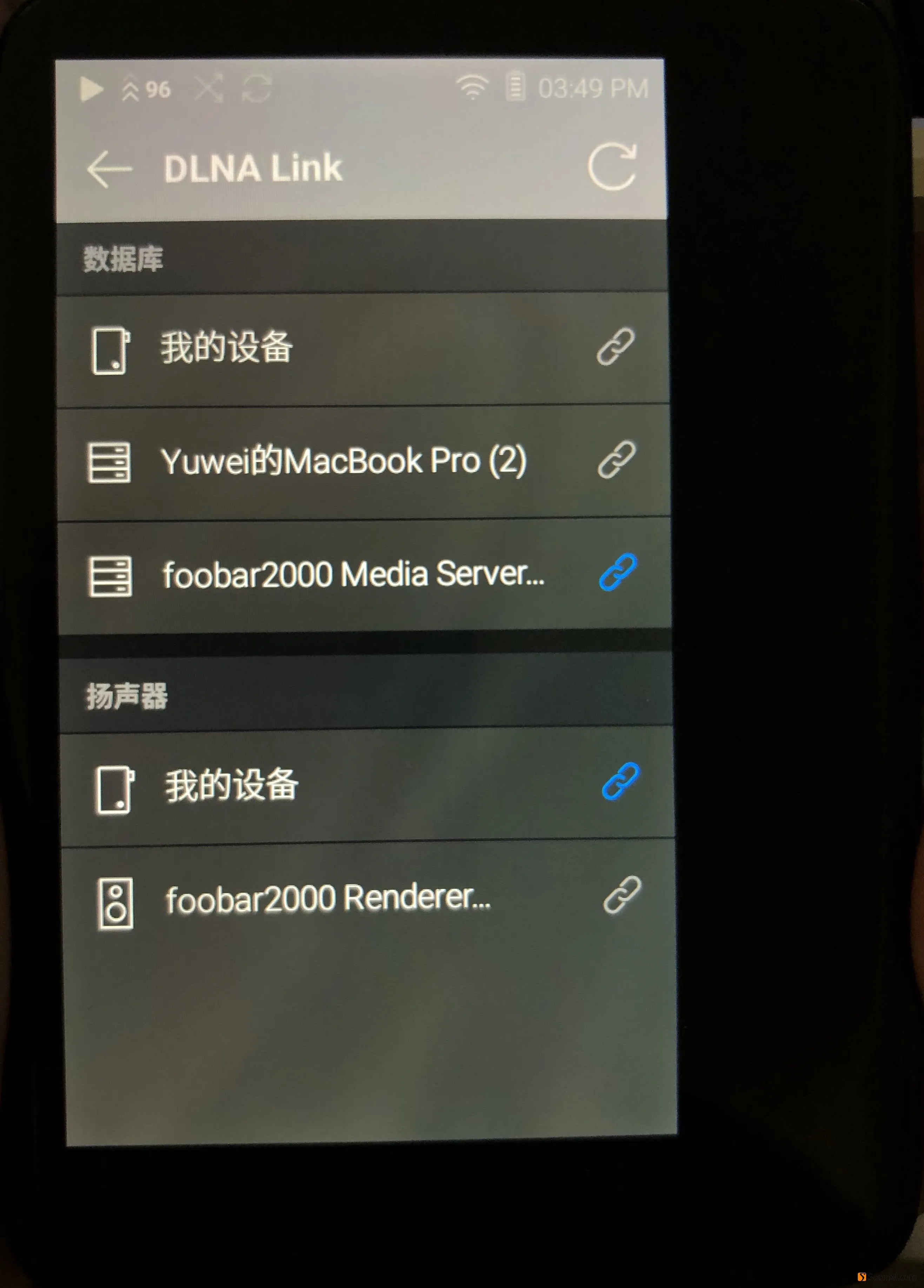Select foobar2000 Renderer as speaker
Viewport: 924px width, 1288px height.
pyautogui.click(x=327, y=899)
